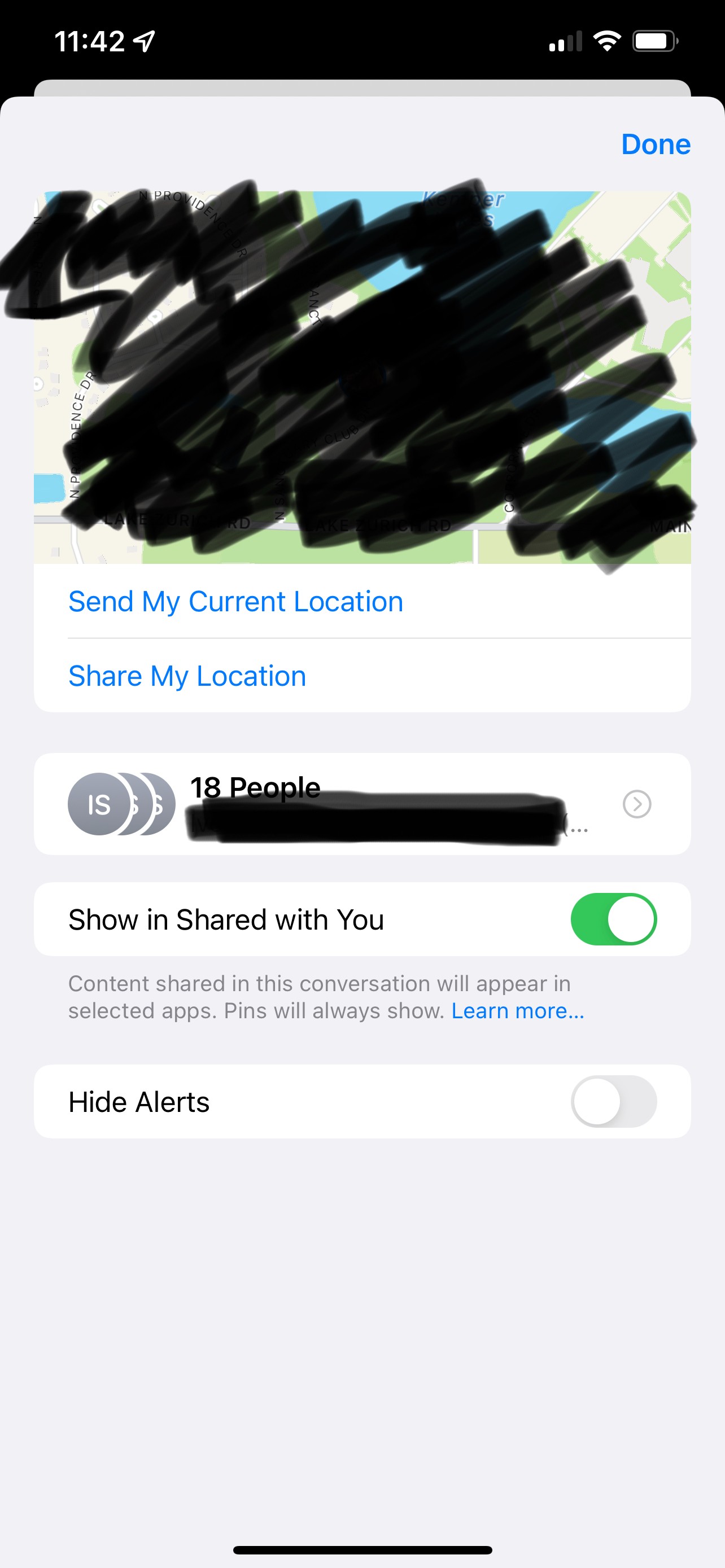Open the Learn more link

517,1011
